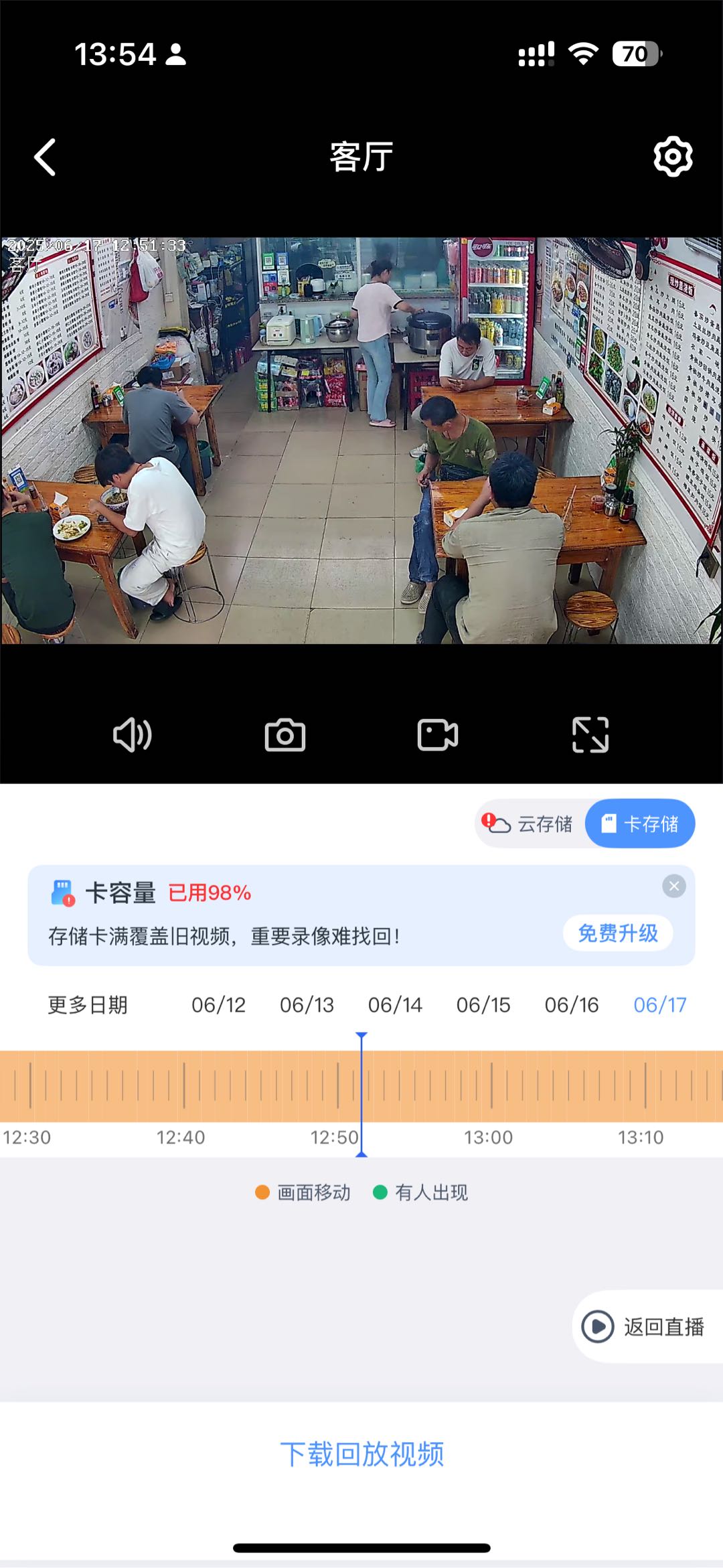Open camera settings gear

672,157
